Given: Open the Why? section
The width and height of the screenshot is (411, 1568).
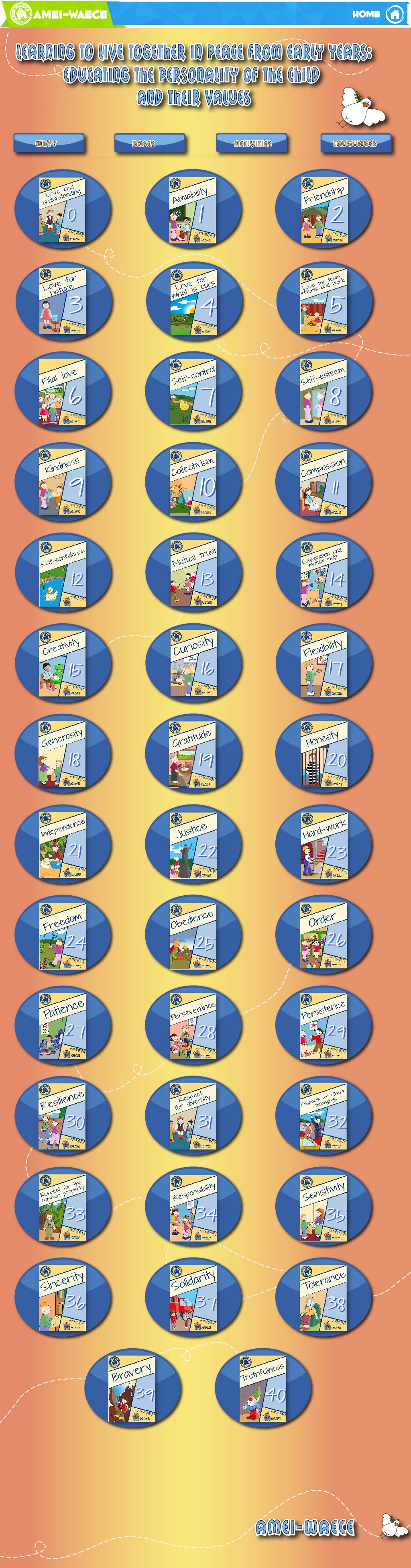Looking at the screenshot, I should tap(49, 144).
